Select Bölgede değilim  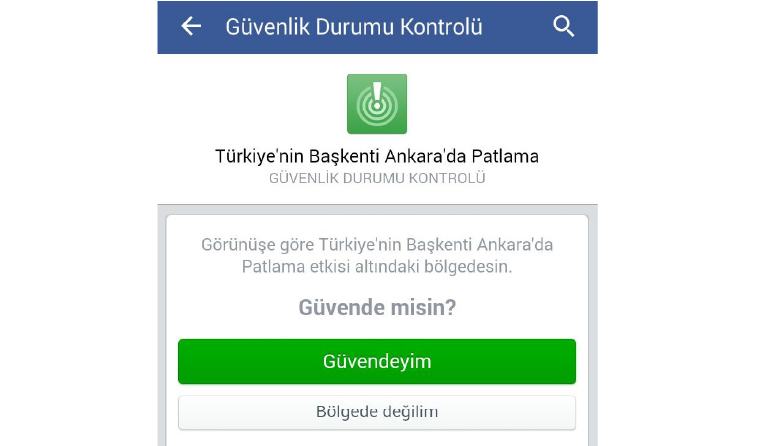pyautogui.click(x=377, y=411)
